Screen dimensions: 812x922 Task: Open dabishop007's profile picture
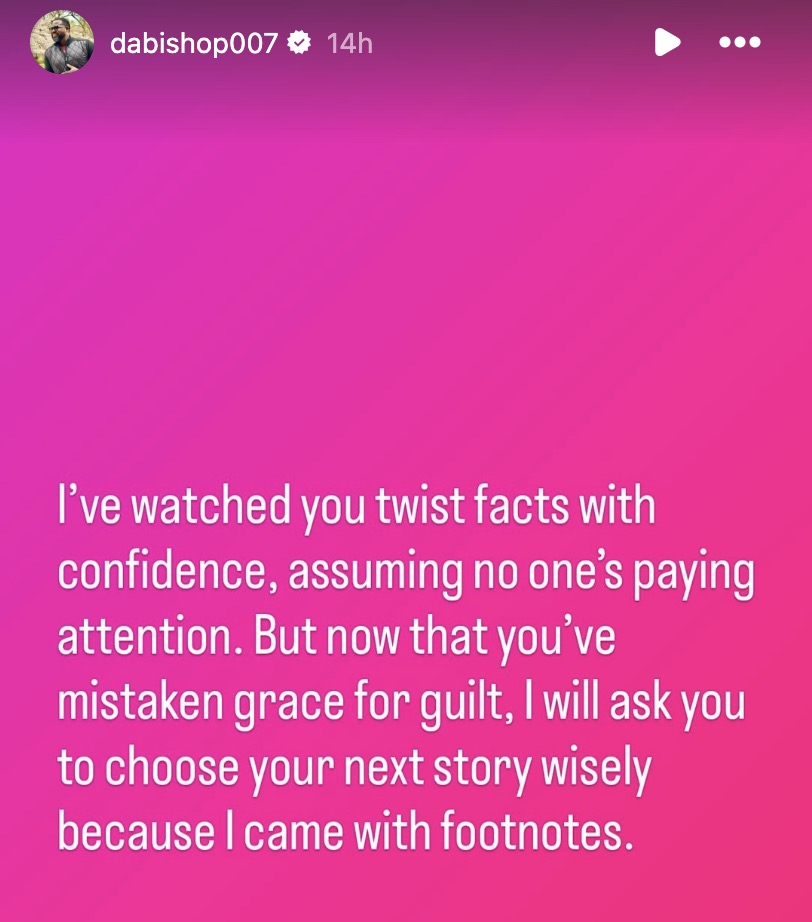[62, 42]
